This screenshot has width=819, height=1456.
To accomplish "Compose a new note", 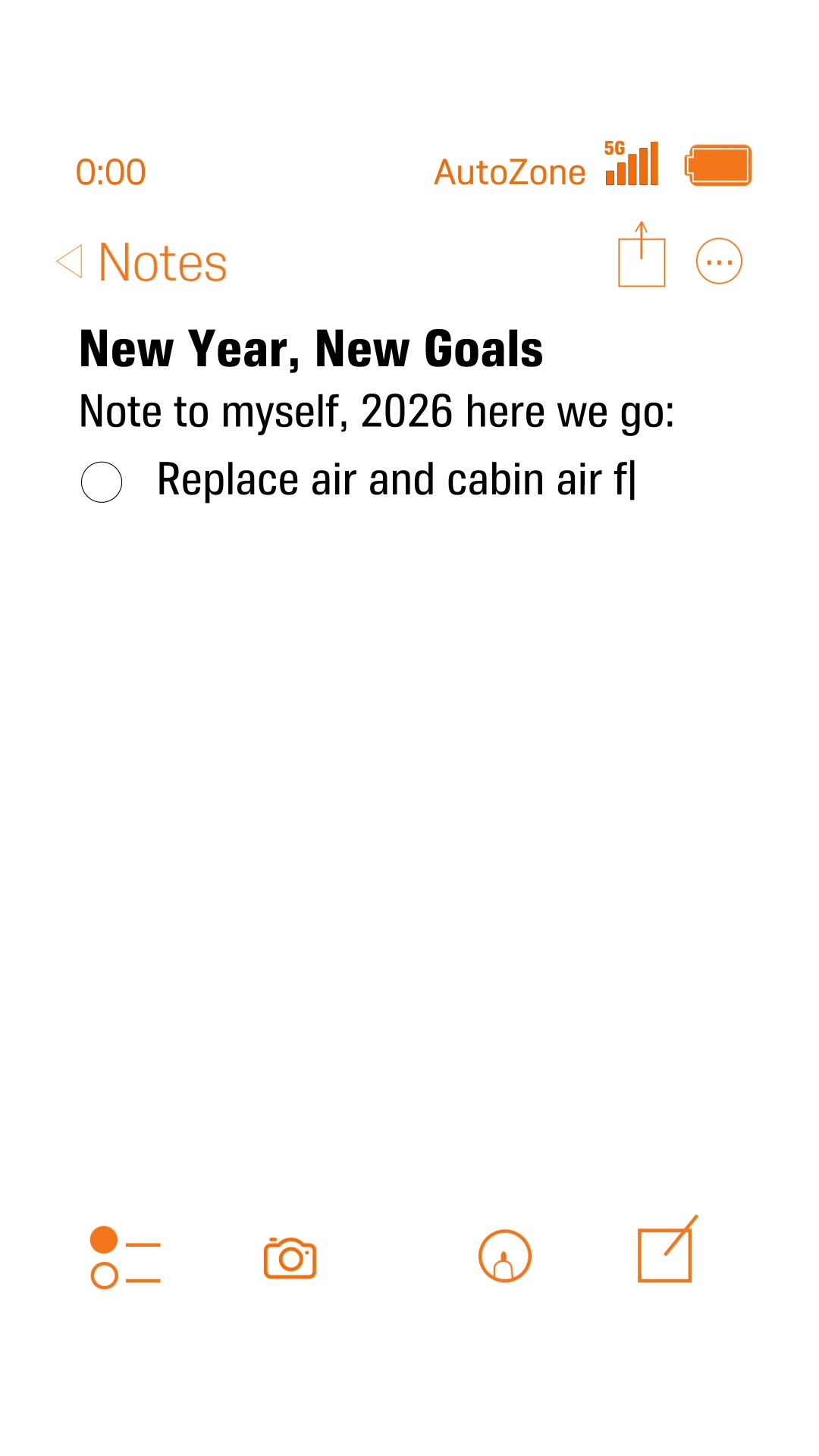I will [x=667, y=1253].
